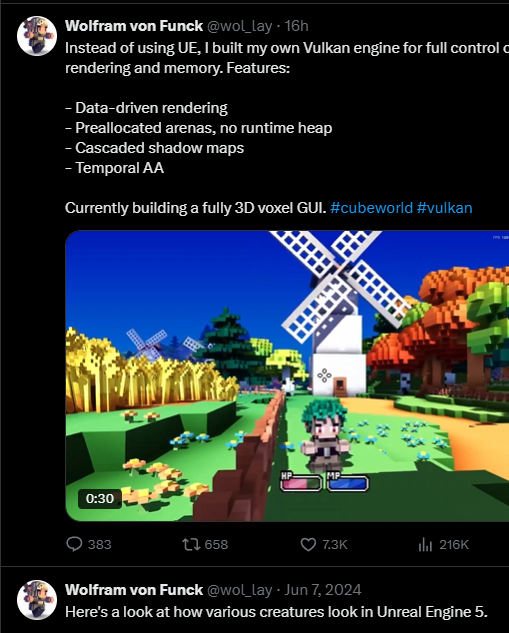This screenshot has height=633, width=509.
Task: Open the avatar on the Vulkan engine post
Action: [x=37, y=36]
